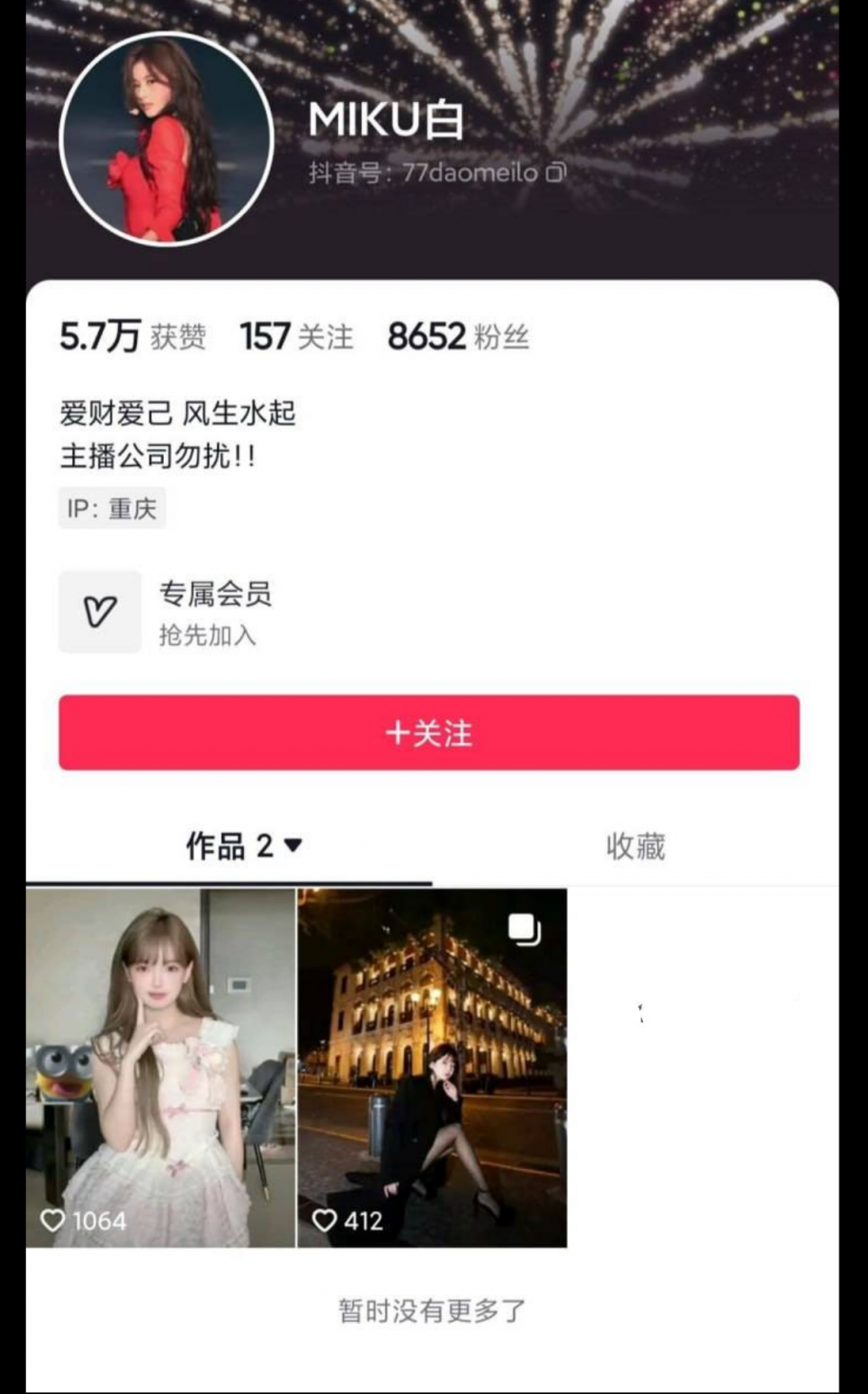Screen dimensions: 868x1394
Task: Open the works sorting options via the arrow
Action: coord(293,846)
